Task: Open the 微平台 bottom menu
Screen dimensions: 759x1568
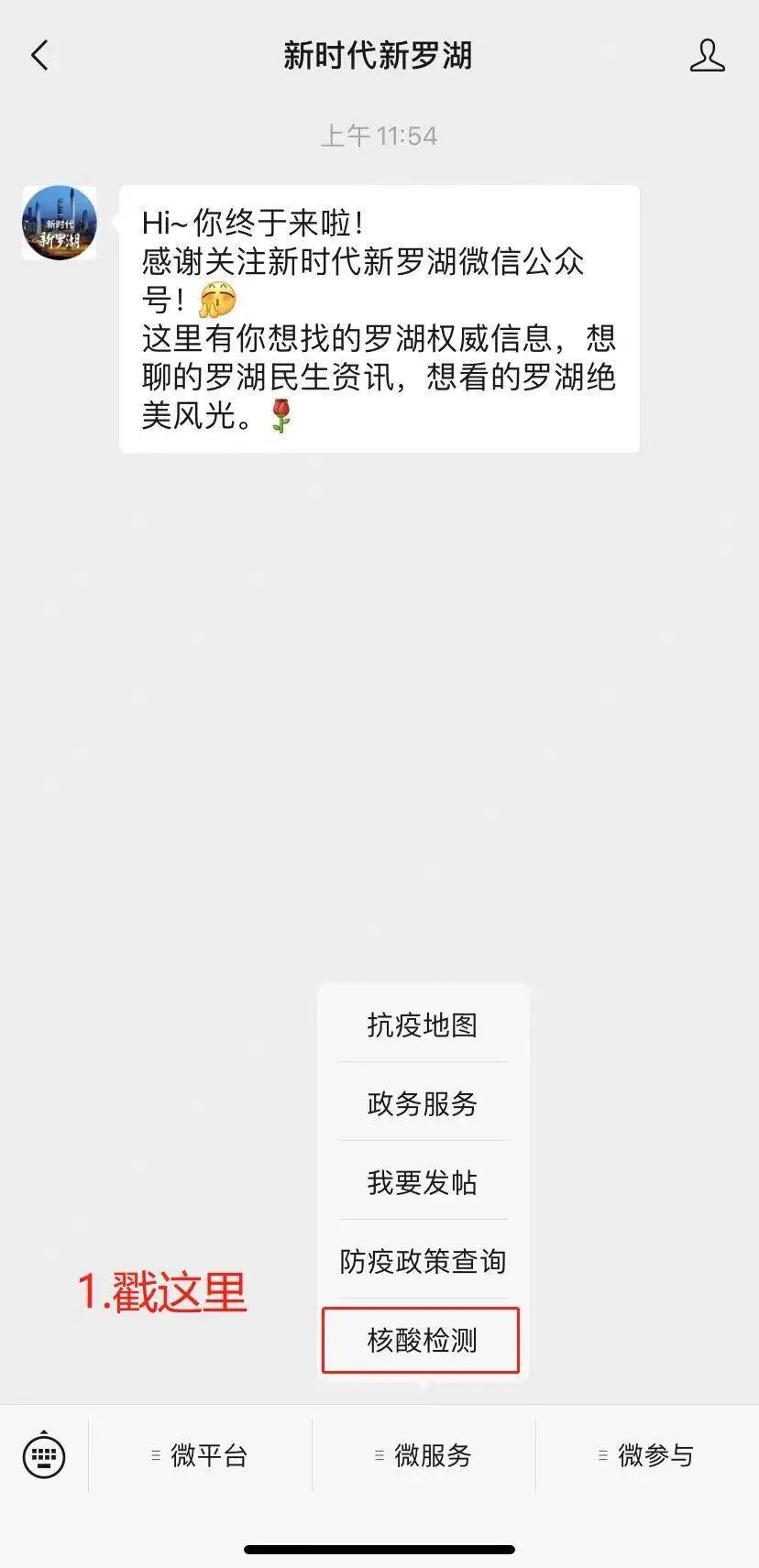Action: (x=200, y=1455)
